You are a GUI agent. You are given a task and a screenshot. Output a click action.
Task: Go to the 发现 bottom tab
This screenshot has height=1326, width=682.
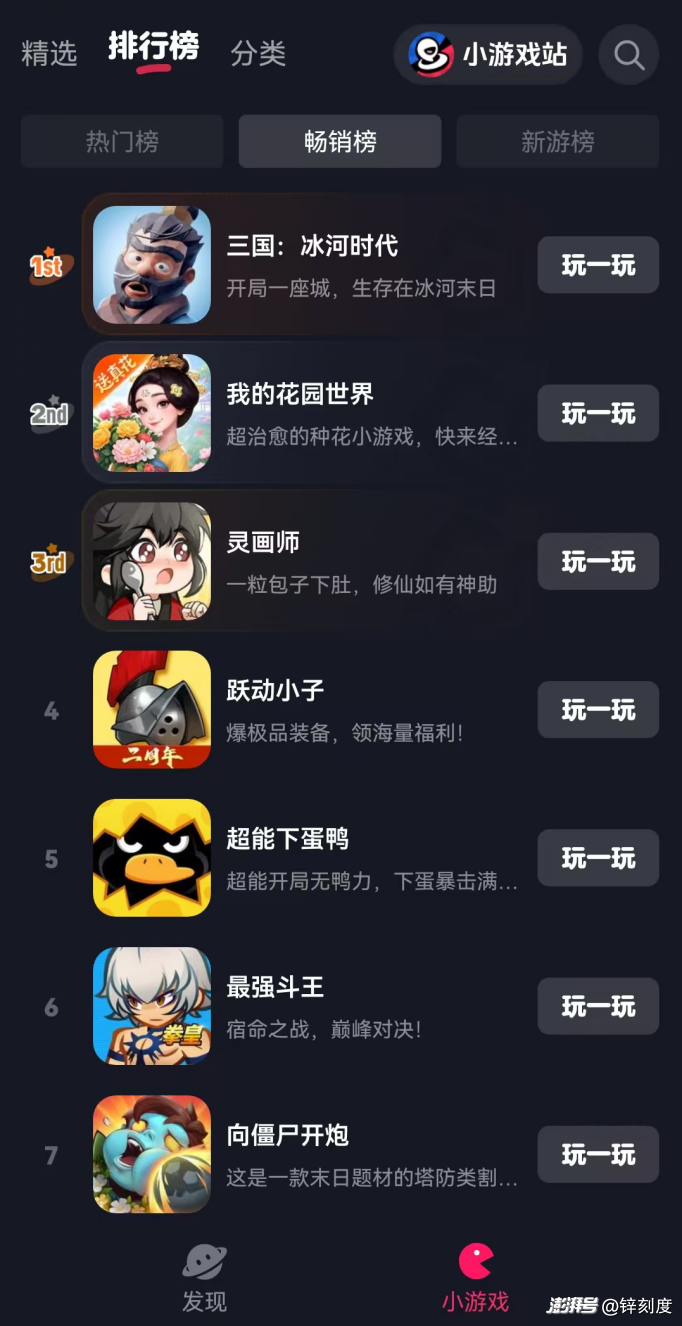click(204, 1278)
